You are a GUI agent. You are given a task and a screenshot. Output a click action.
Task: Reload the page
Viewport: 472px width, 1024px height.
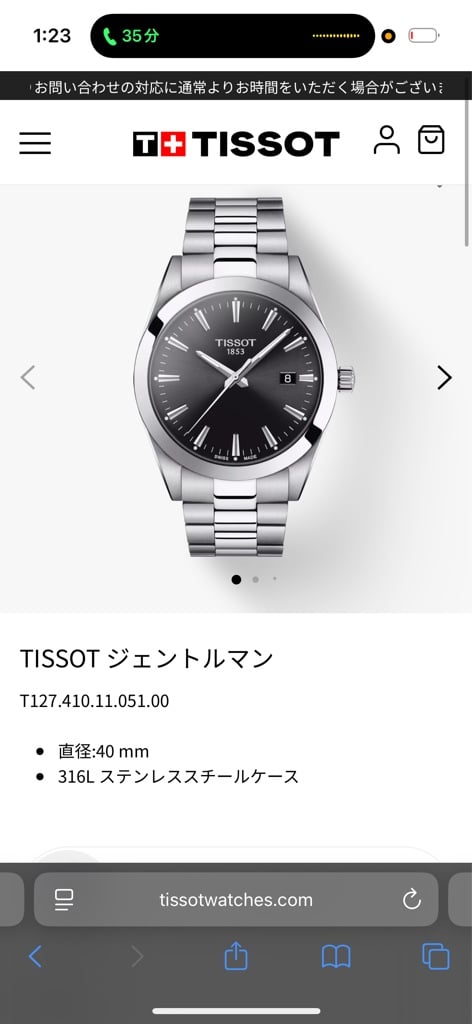point(412,900)
